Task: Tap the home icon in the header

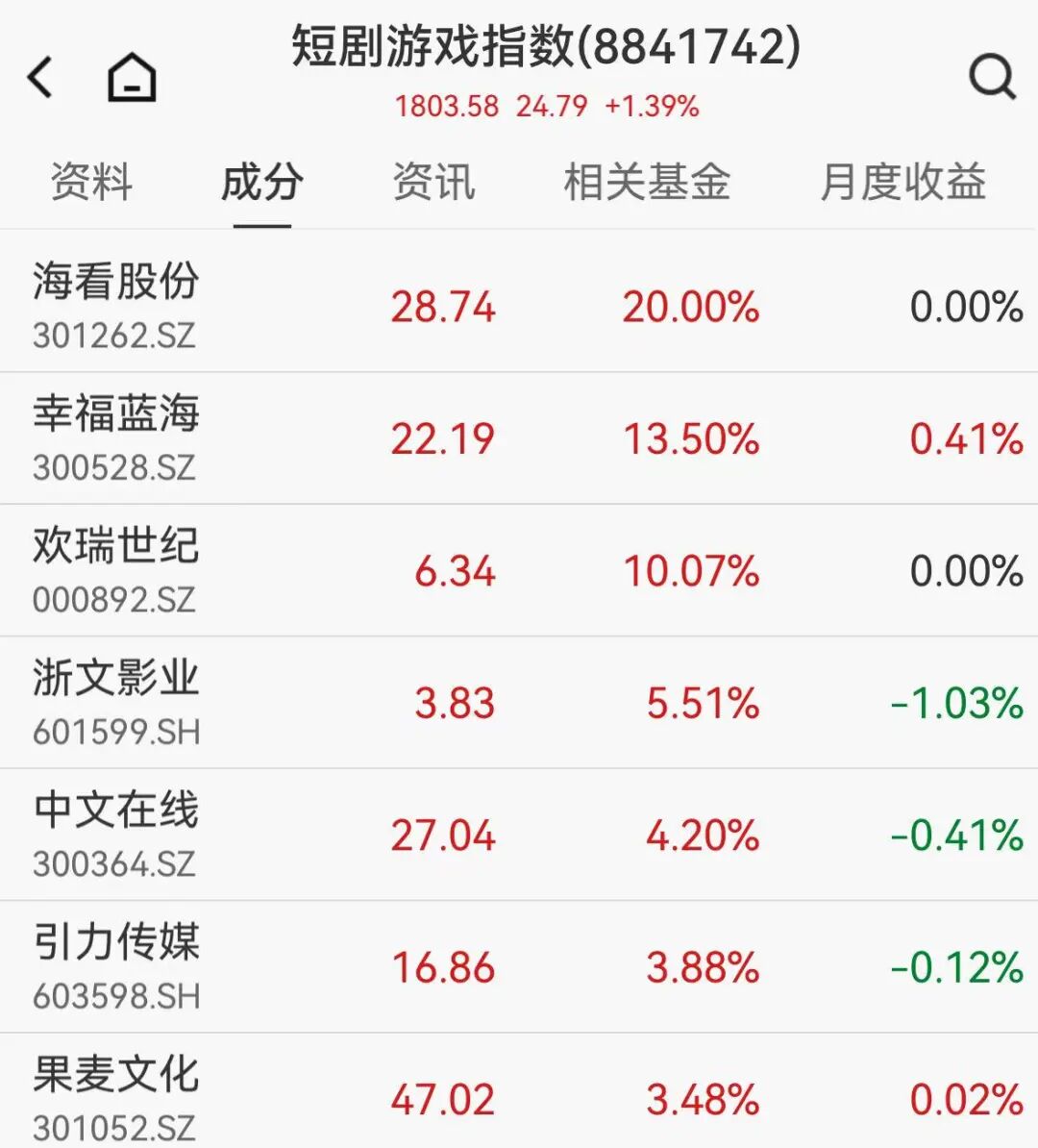Action: click(x=132, y=77)
